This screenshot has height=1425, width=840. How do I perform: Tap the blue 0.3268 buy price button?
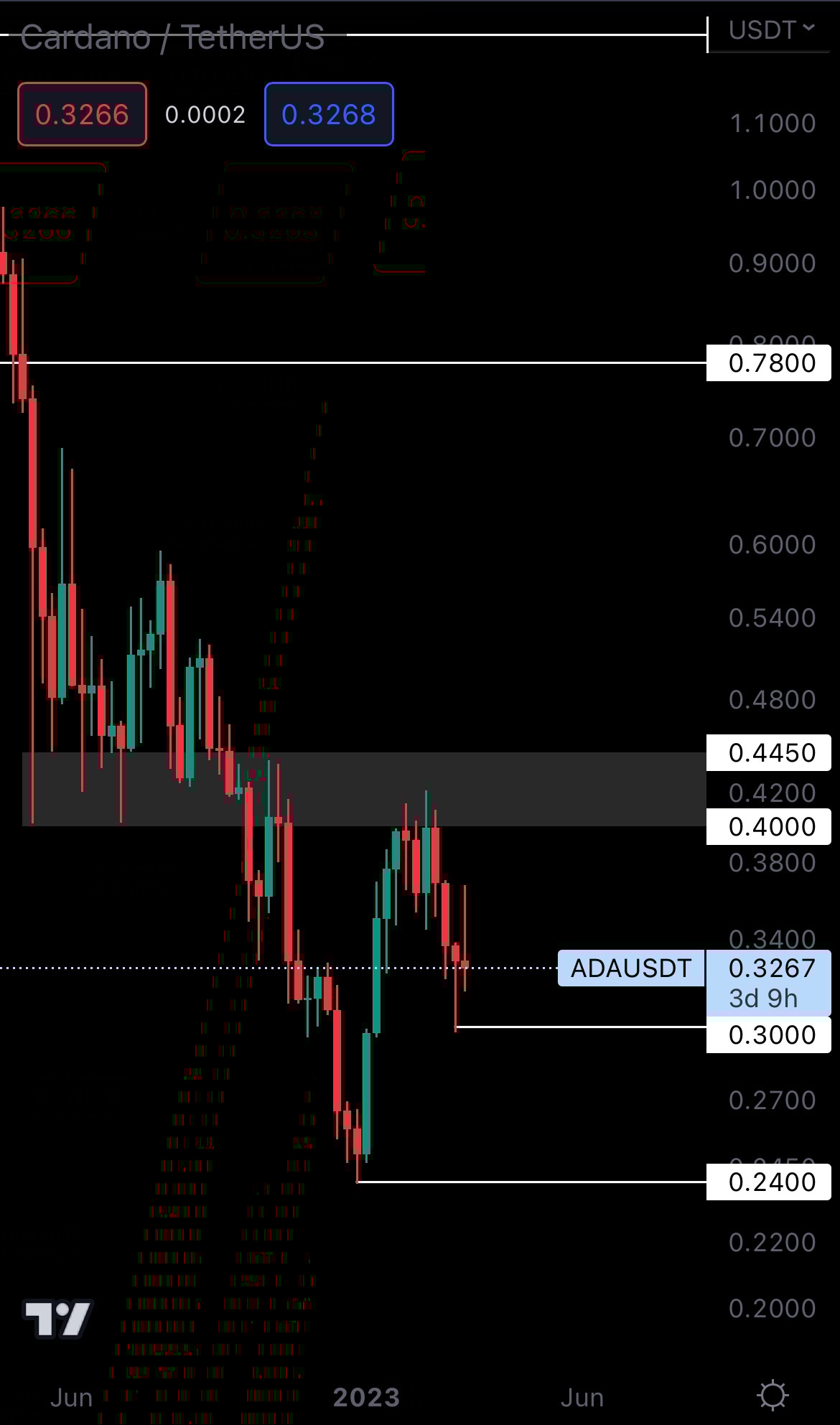329,115
